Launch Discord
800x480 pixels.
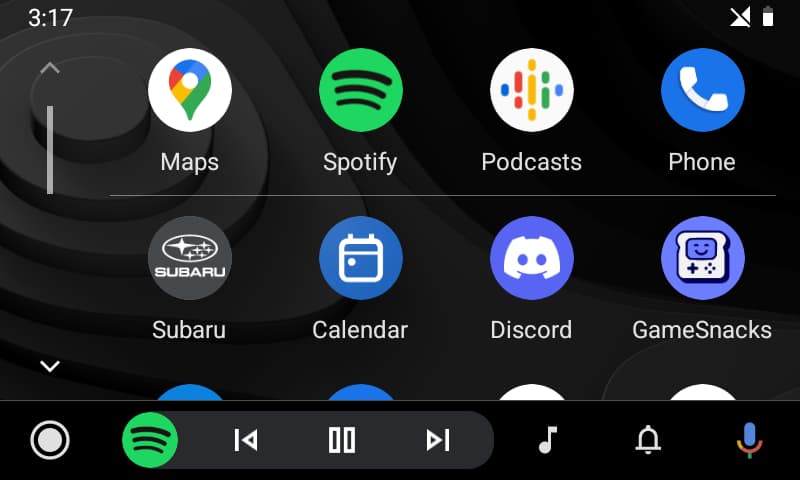(x=531, y=258)
